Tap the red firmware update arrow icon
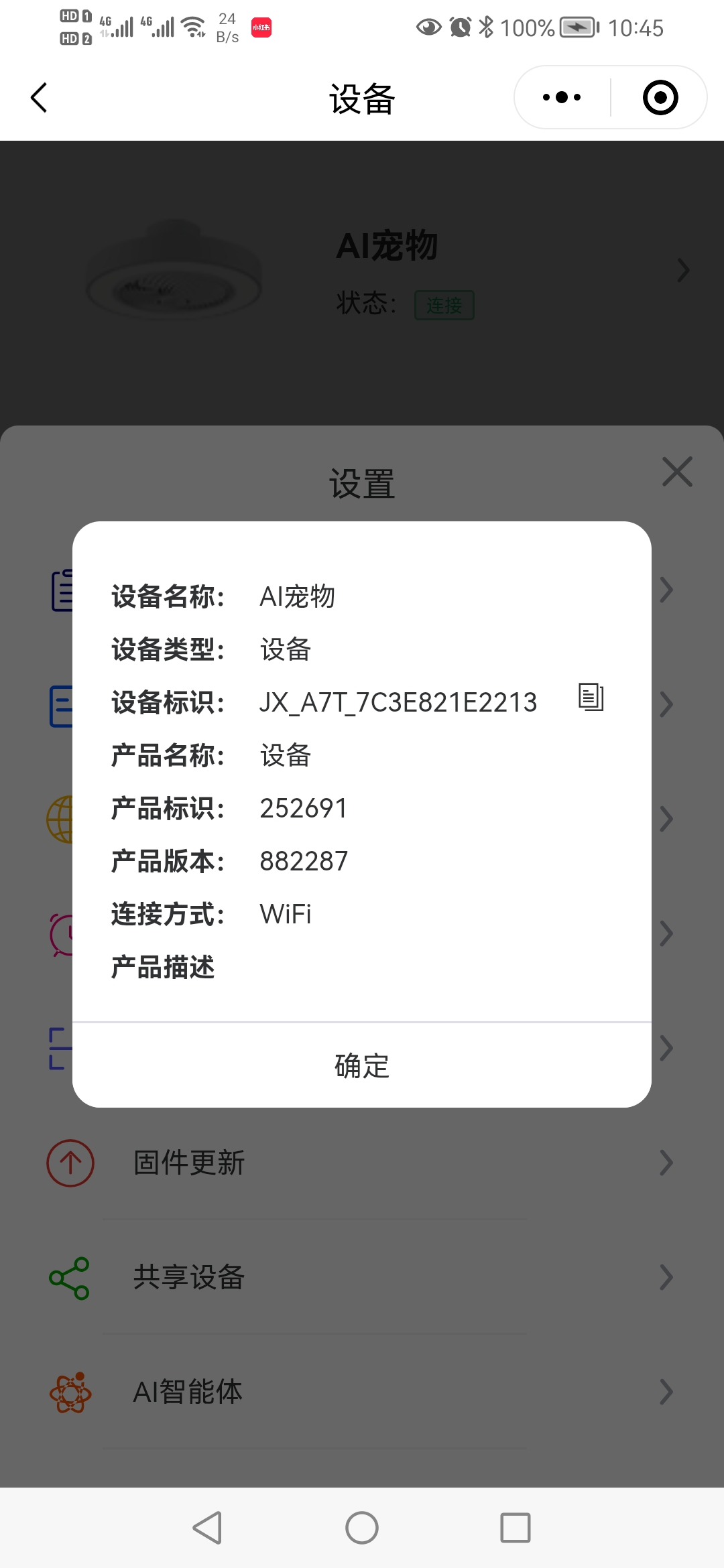Screen dimensions: 724x1568 point(70,1163)
